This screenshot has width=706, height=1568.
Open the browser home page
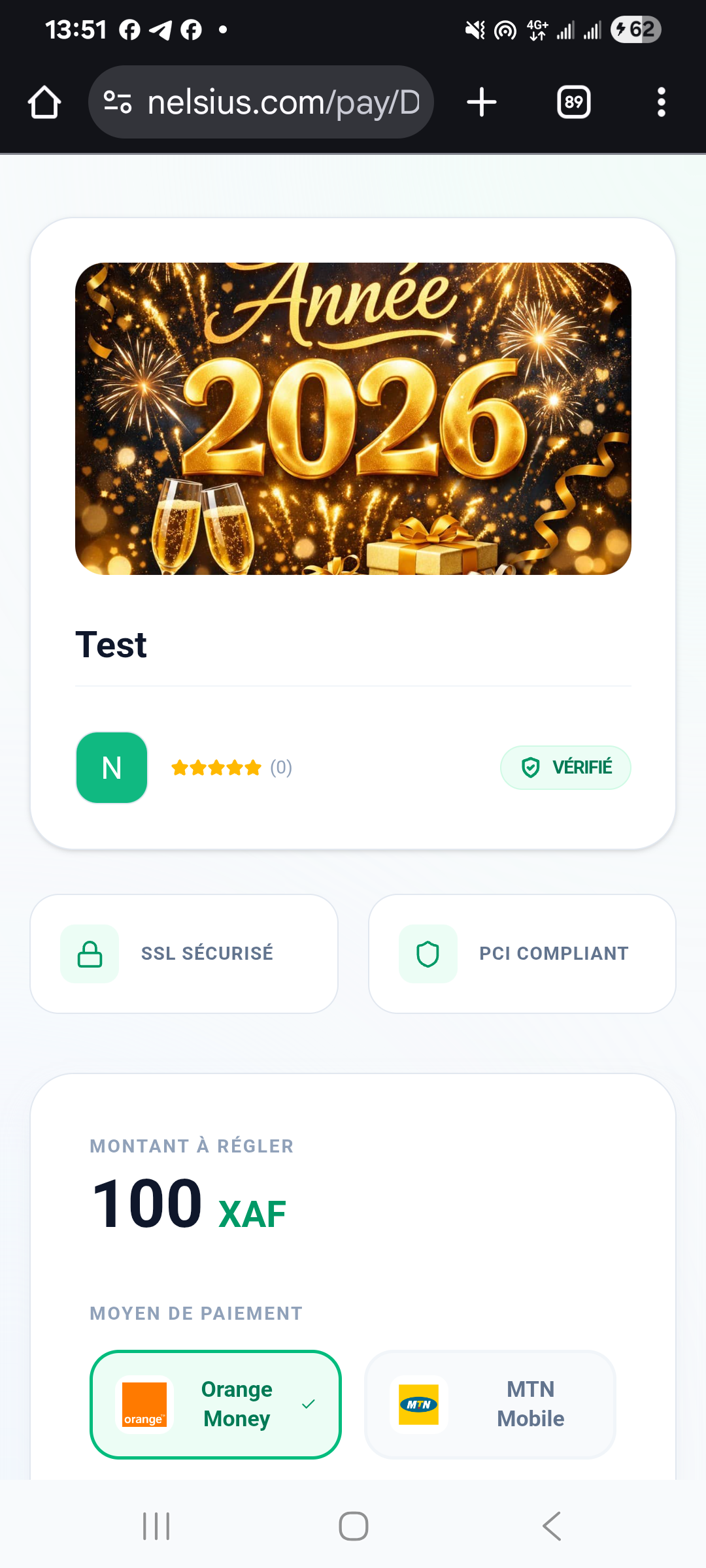(44, 103)
